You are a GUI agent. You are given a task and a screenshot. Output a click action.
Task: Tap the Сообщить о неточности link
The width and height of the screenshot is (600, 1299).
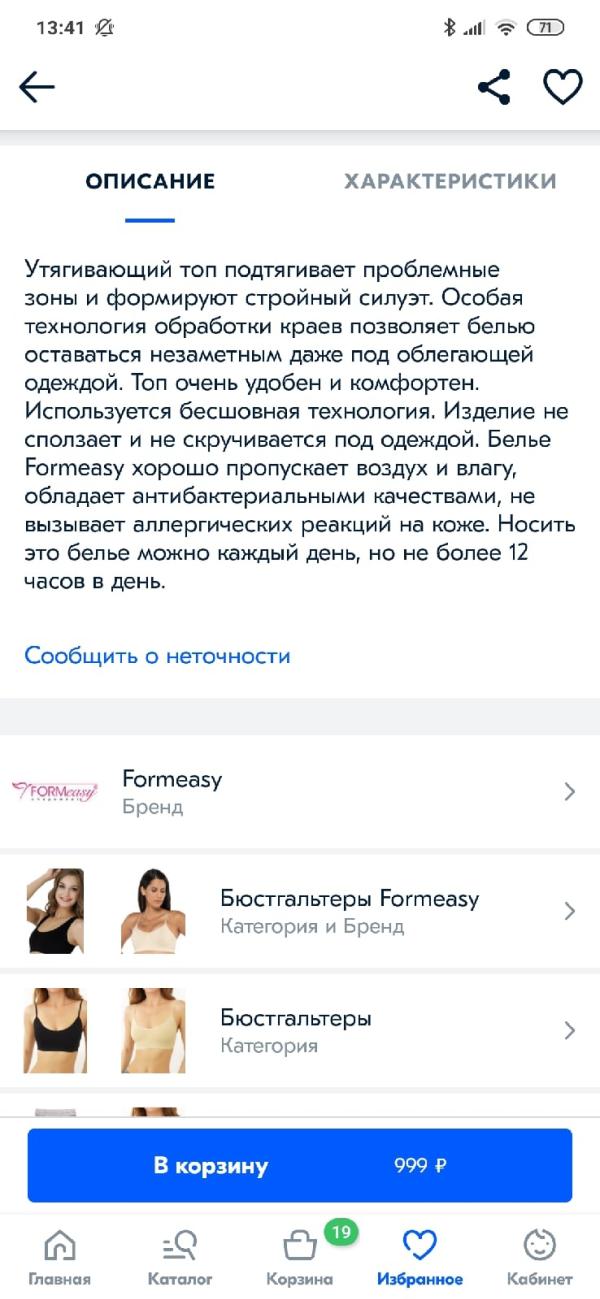(x=157, y=656)
